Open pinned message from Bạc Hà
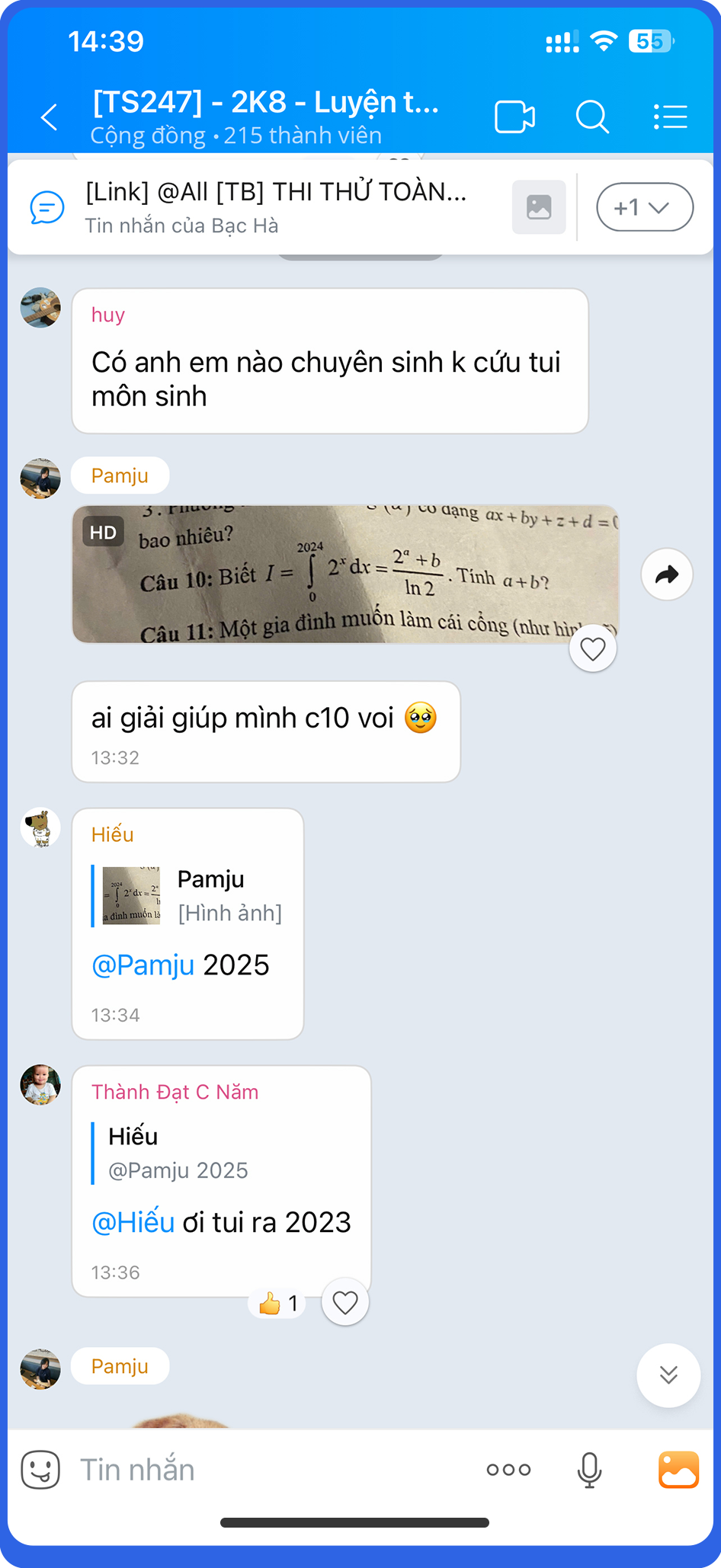Screen dimensions: 721x1568 274,206
